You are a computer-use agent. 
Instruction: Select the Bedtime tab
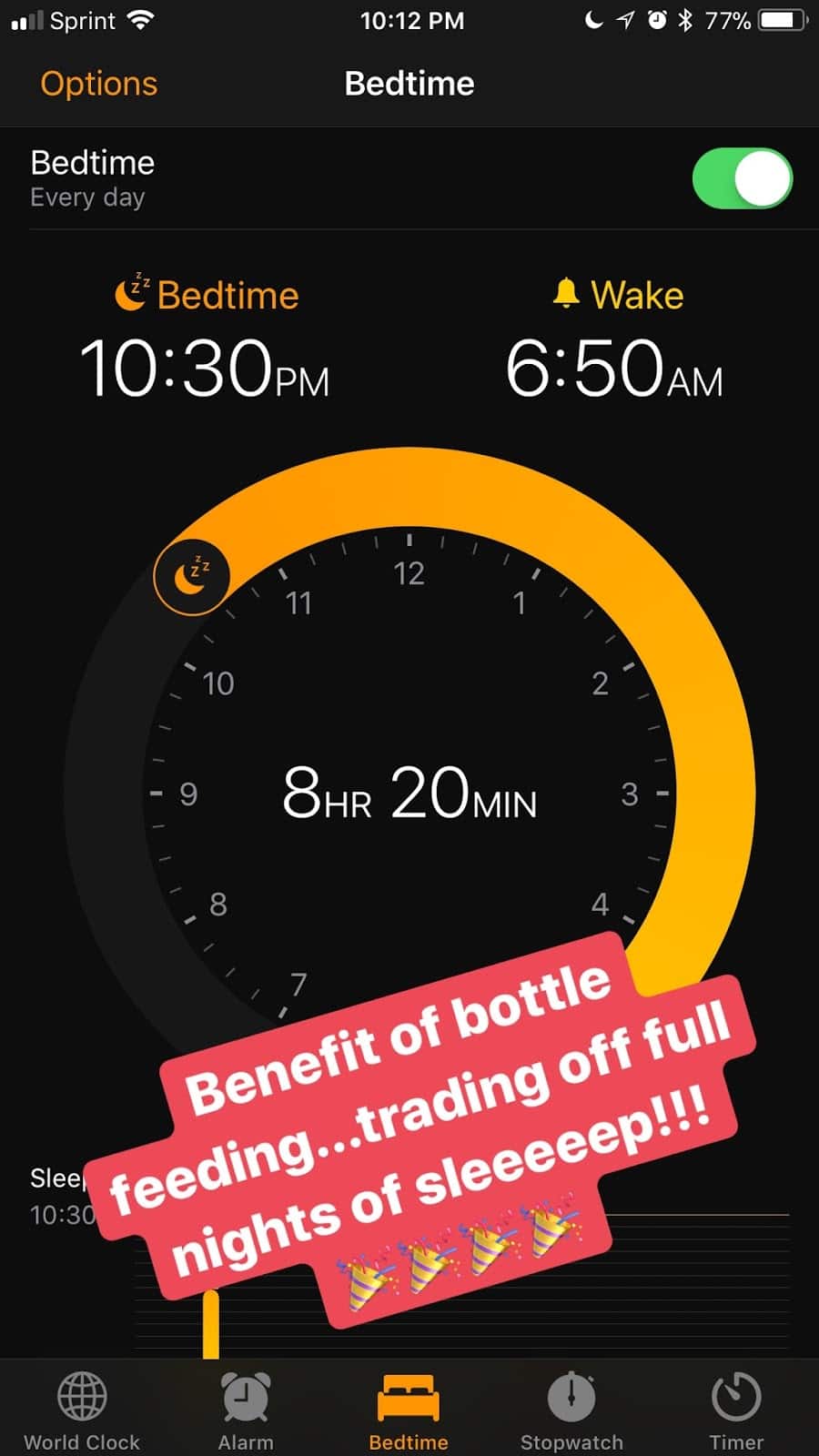click(409, 1409)
